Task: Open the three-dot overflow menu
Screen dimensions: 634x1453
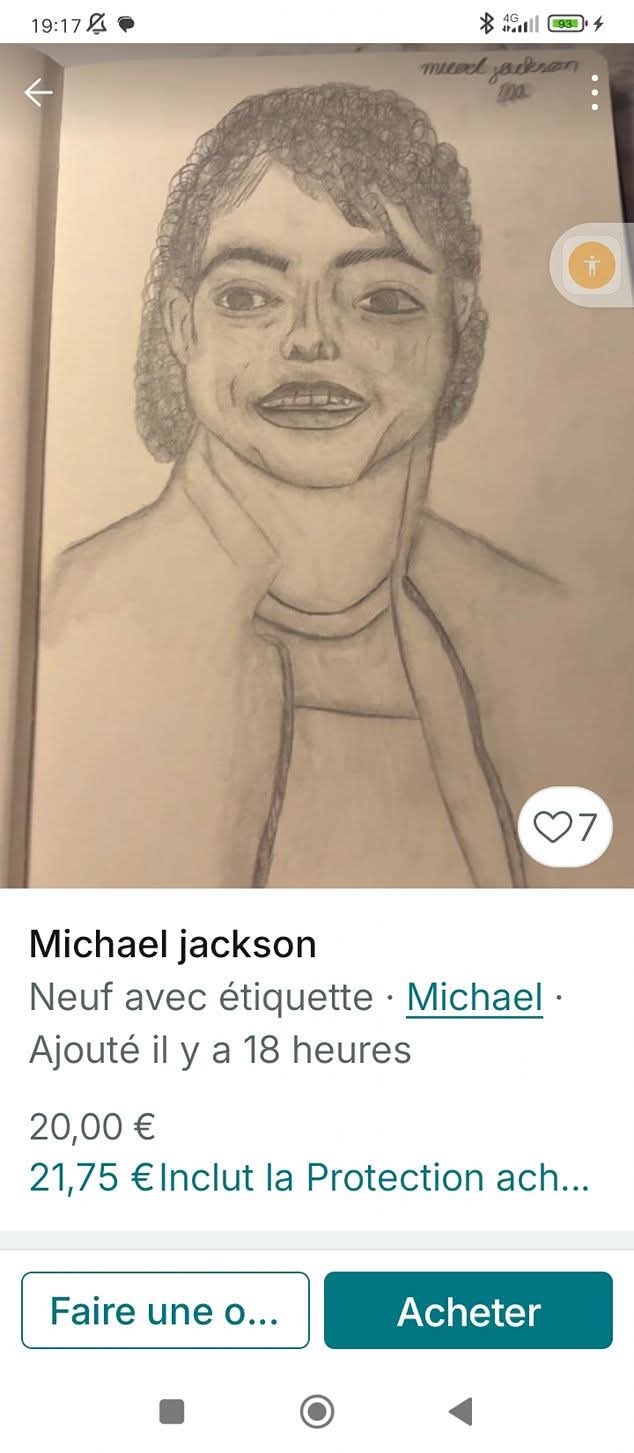Action: 595,93
